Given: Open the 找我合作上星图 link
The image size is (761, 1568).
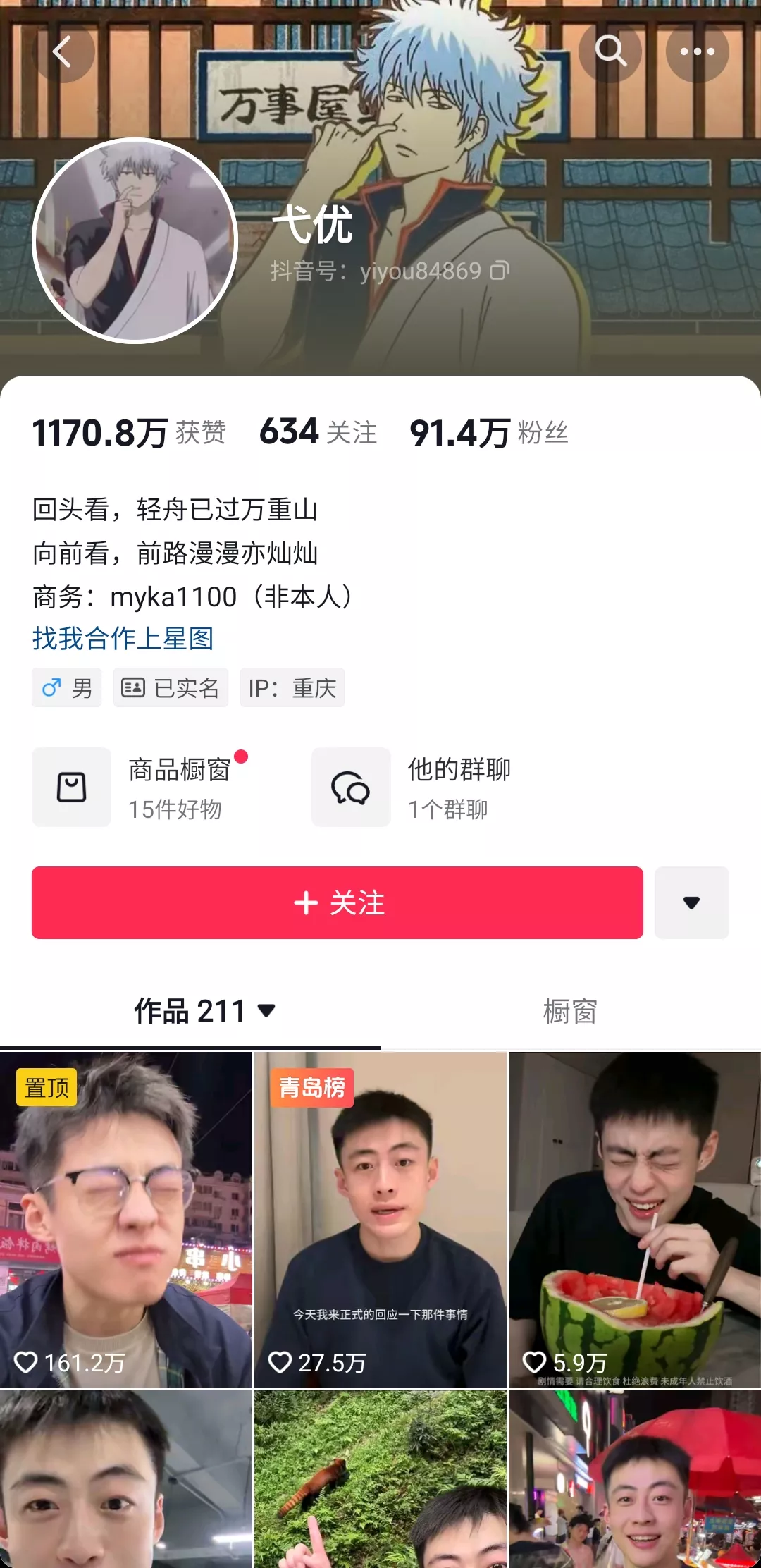Looking at the screenshot, I should pyautogui.click(x=123, y=638).
